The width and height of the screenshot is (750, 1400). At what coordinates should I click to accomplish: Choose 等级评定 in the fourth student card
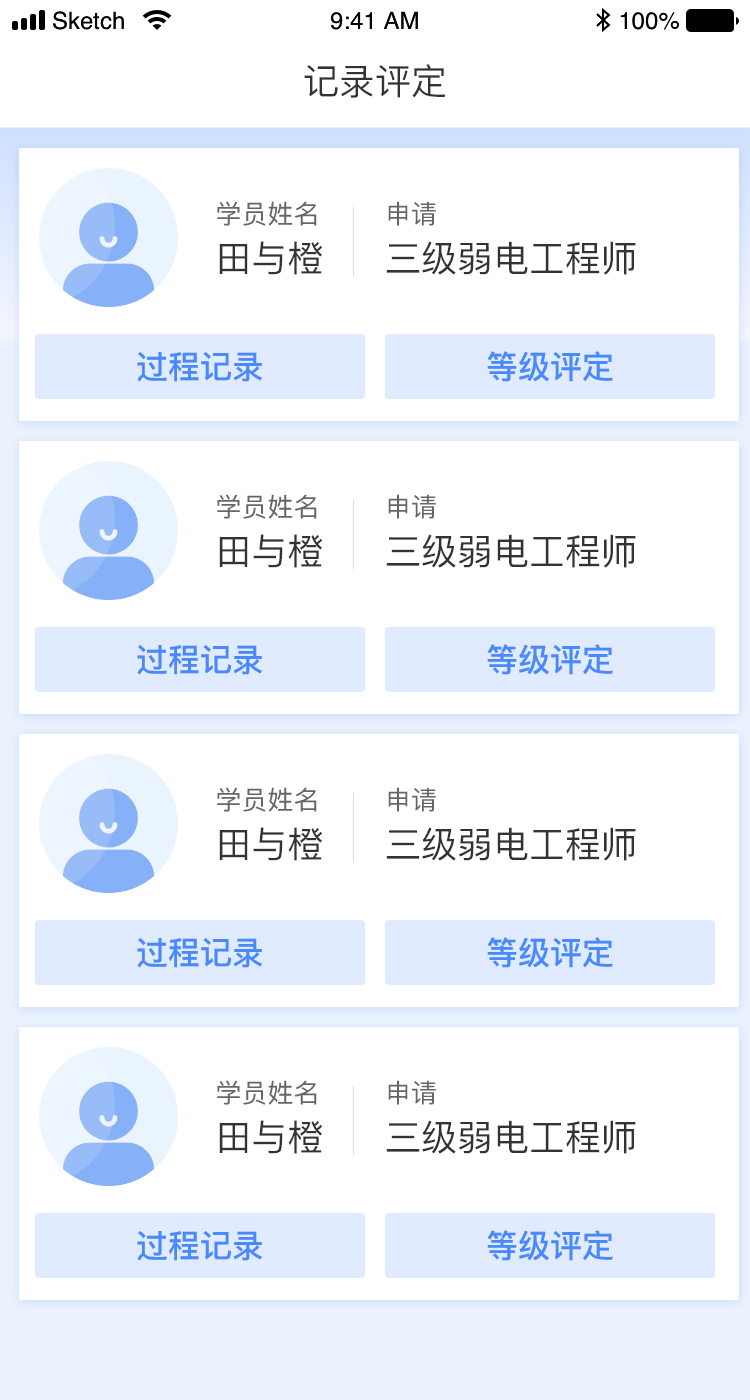(x=550, y=1246)
